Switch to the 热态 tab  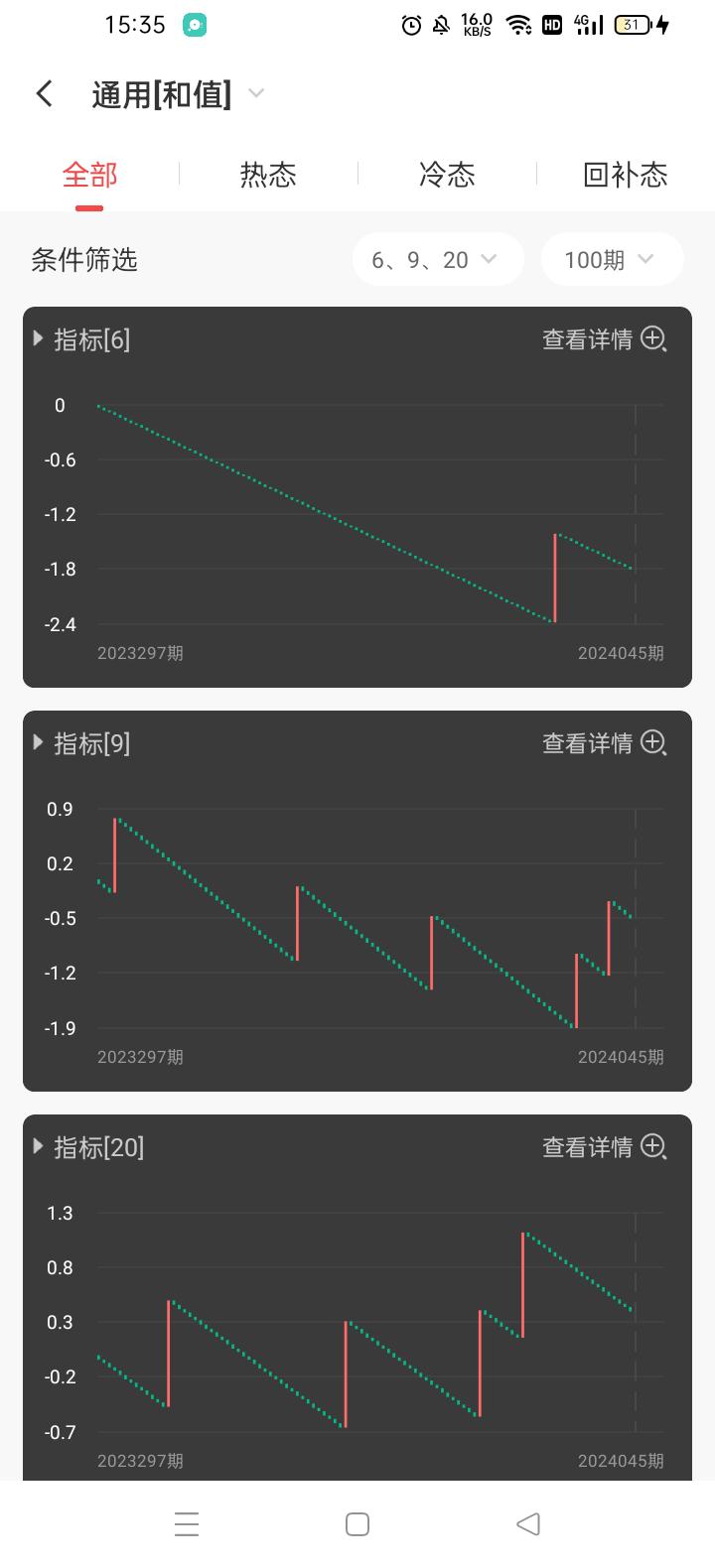click(x=268, y=176)
